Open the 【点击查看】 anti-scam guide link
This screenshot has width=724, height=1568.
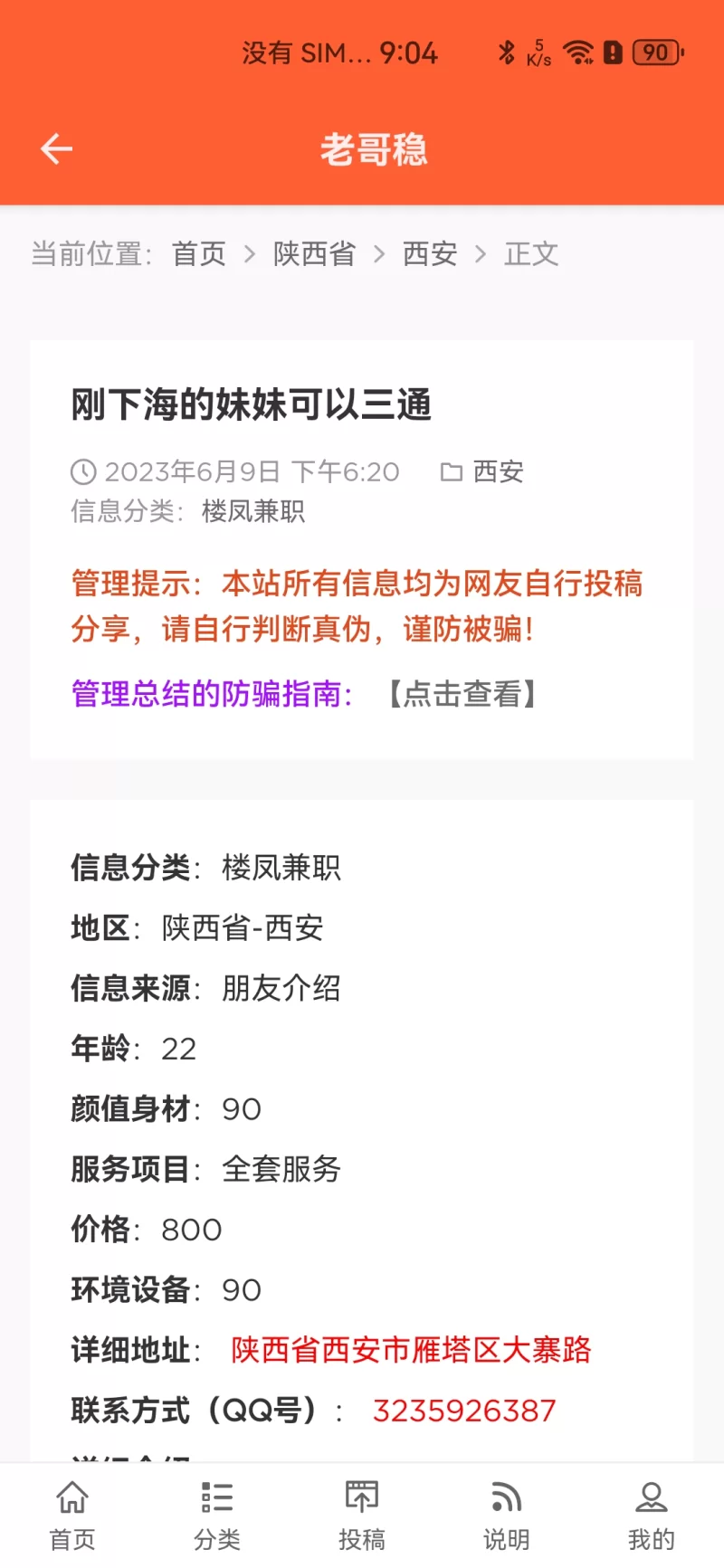click(462, 694)
